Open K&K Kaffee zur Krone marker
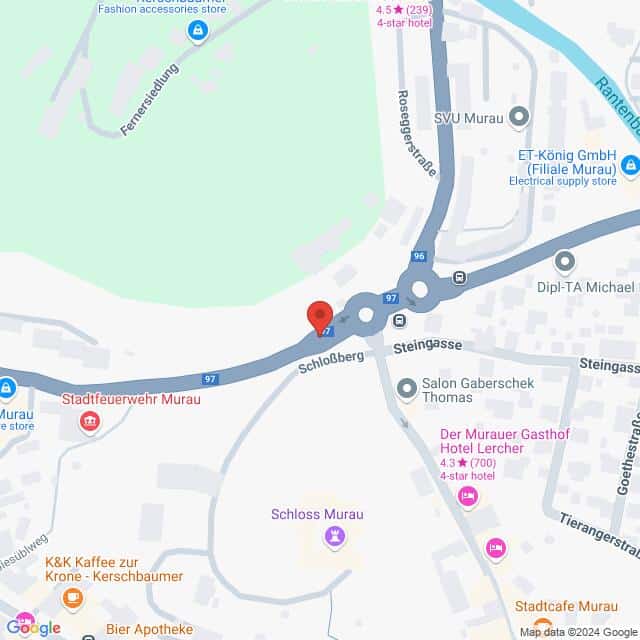Image resolution: width=640 pixels, height=640 pixels. [x=71, y=598]
